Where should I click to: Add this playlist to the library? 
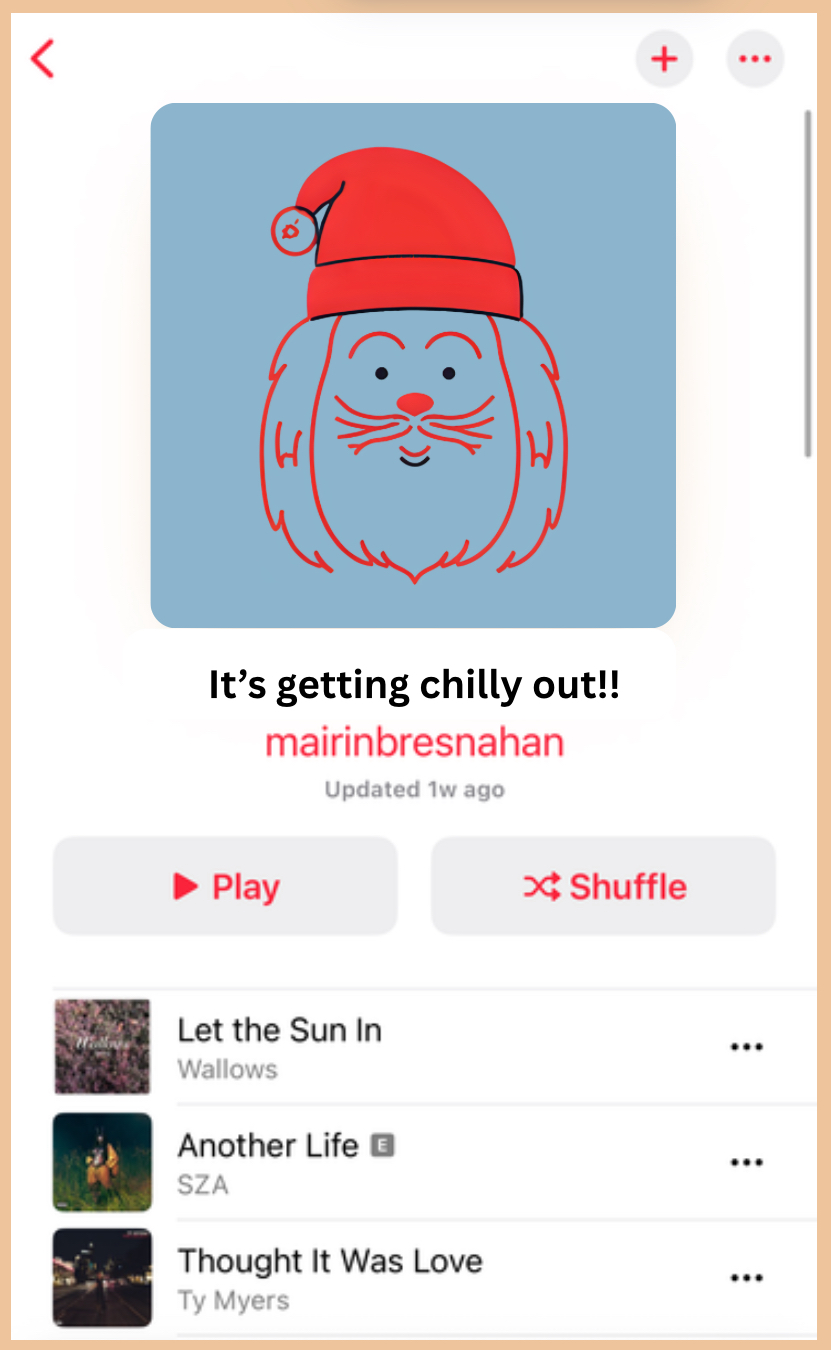(x=664, y=59)
